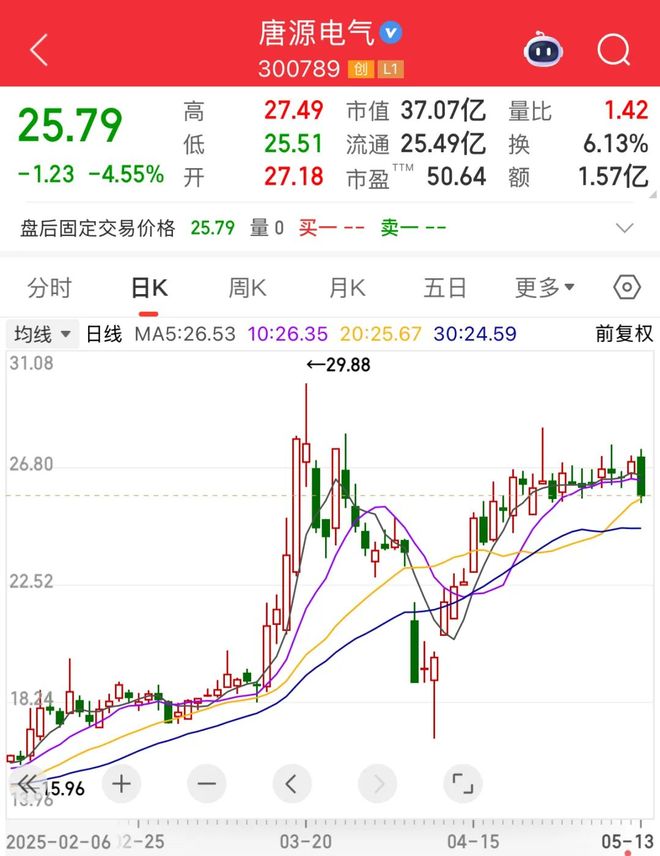Switch to the 分时 chart tab
660x856 pixels.
[49, 289]
